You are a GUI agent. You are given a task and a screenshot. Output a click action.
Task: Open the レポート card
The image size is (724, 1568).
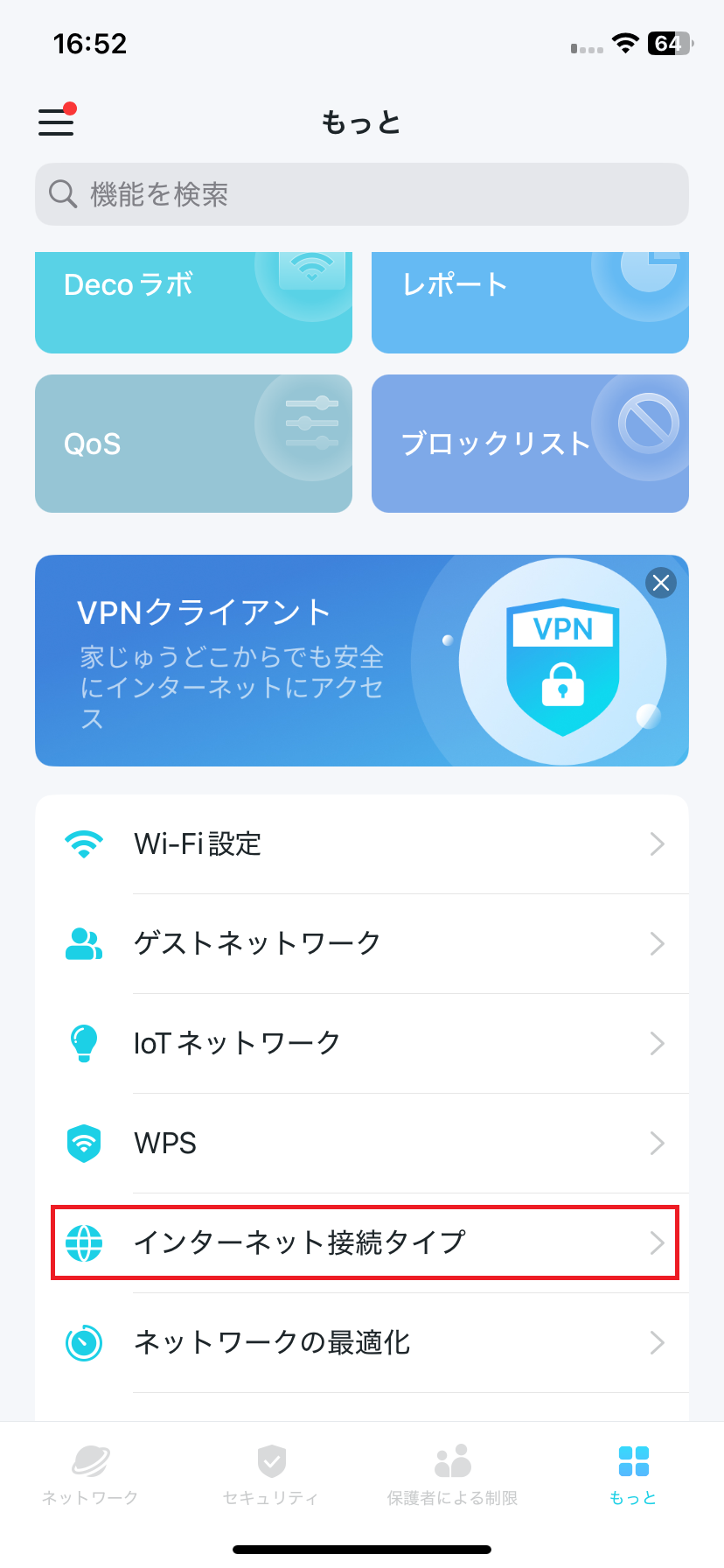(530, 302)
